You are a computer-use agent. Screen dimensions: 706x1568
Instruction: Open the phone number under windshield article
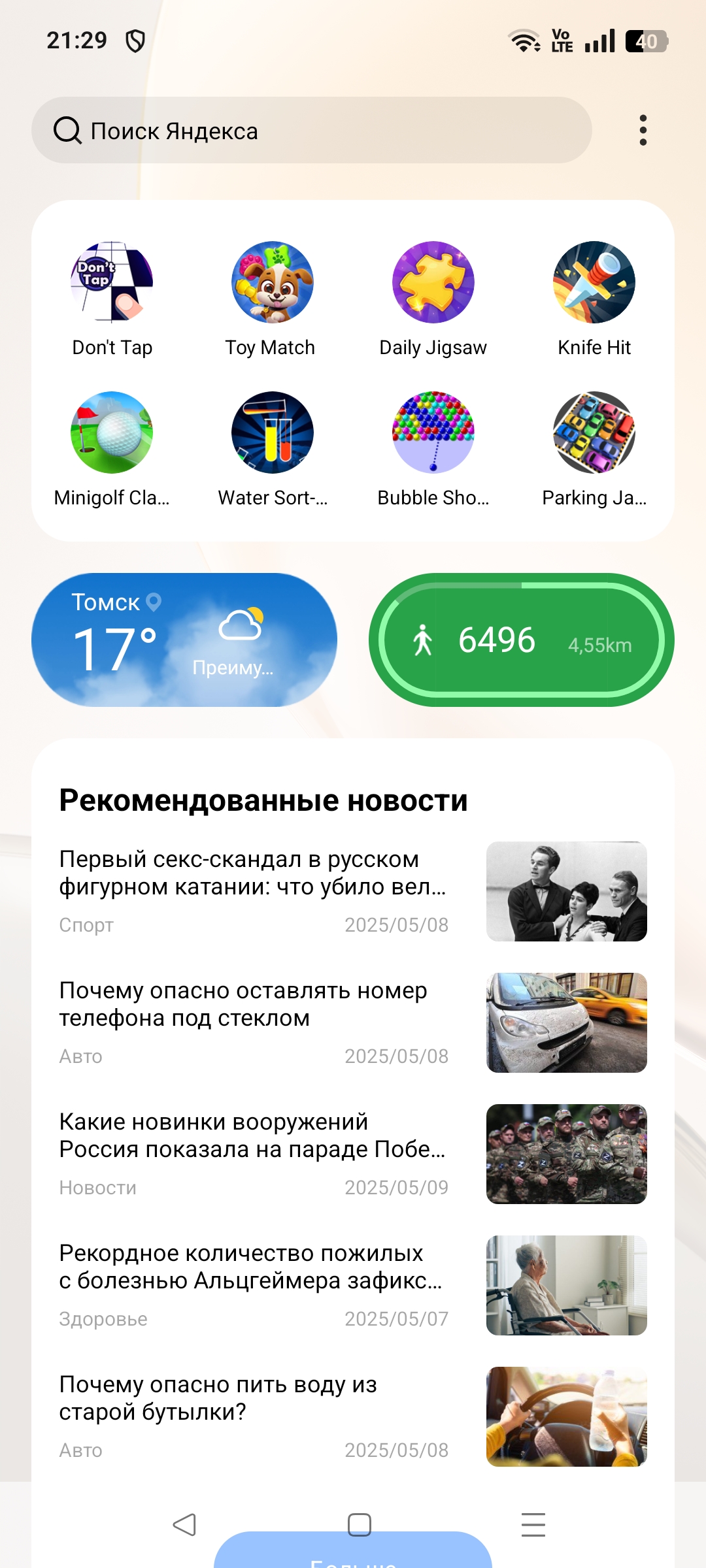[353, 1022]
